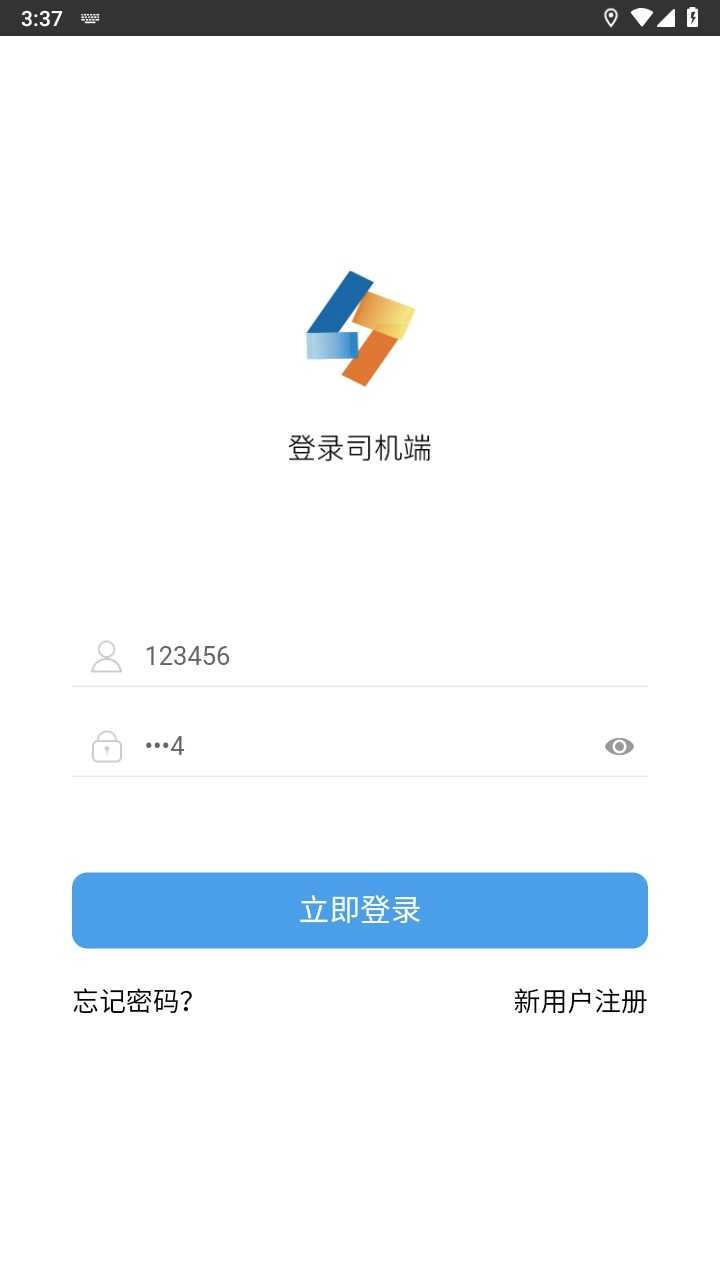720x1280 pixels.
Task: Tap the colorful app logo above 登录司机端
Action: [x=359, y=329]
